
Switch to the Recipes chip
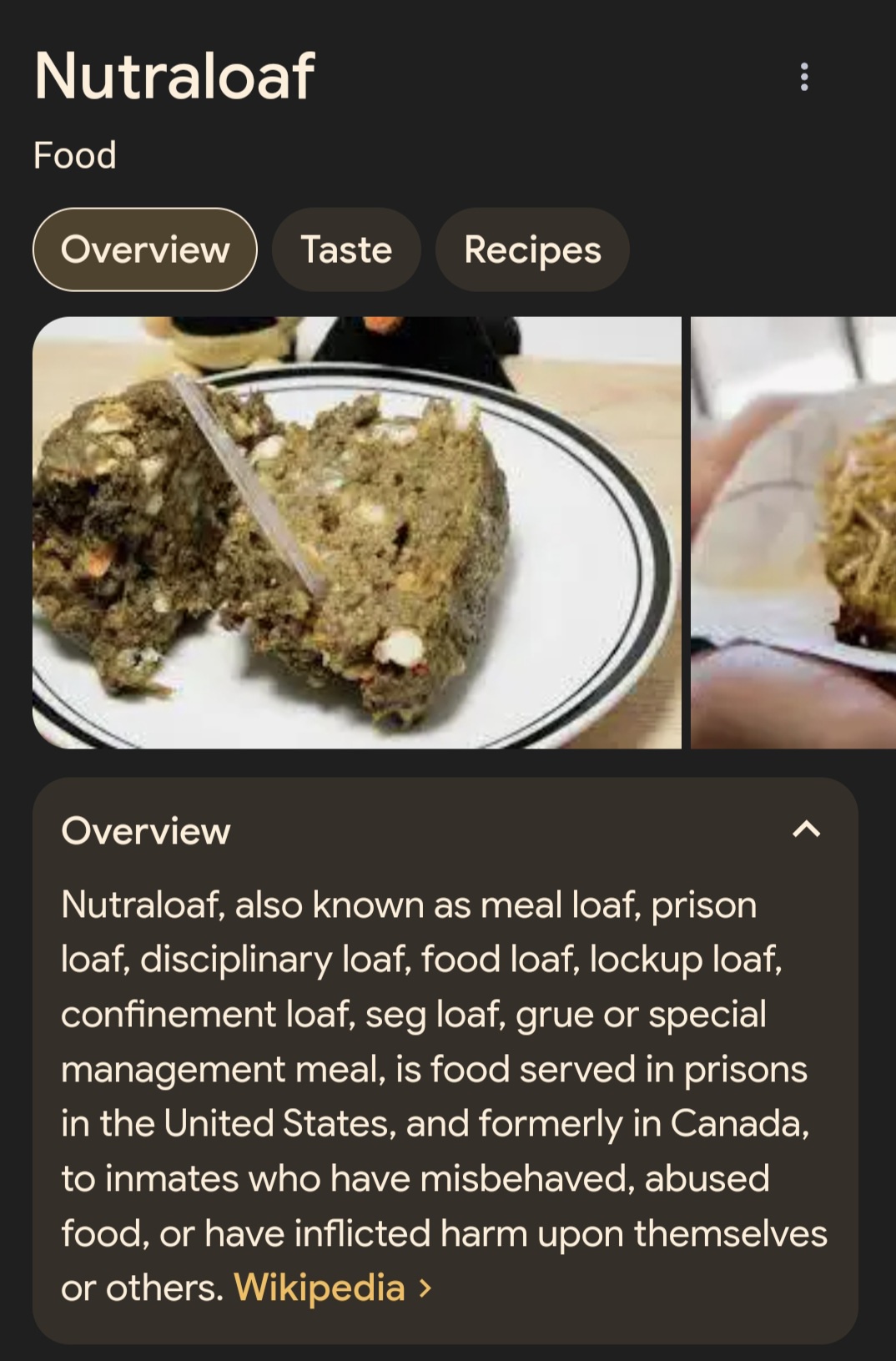click(532, 250)
